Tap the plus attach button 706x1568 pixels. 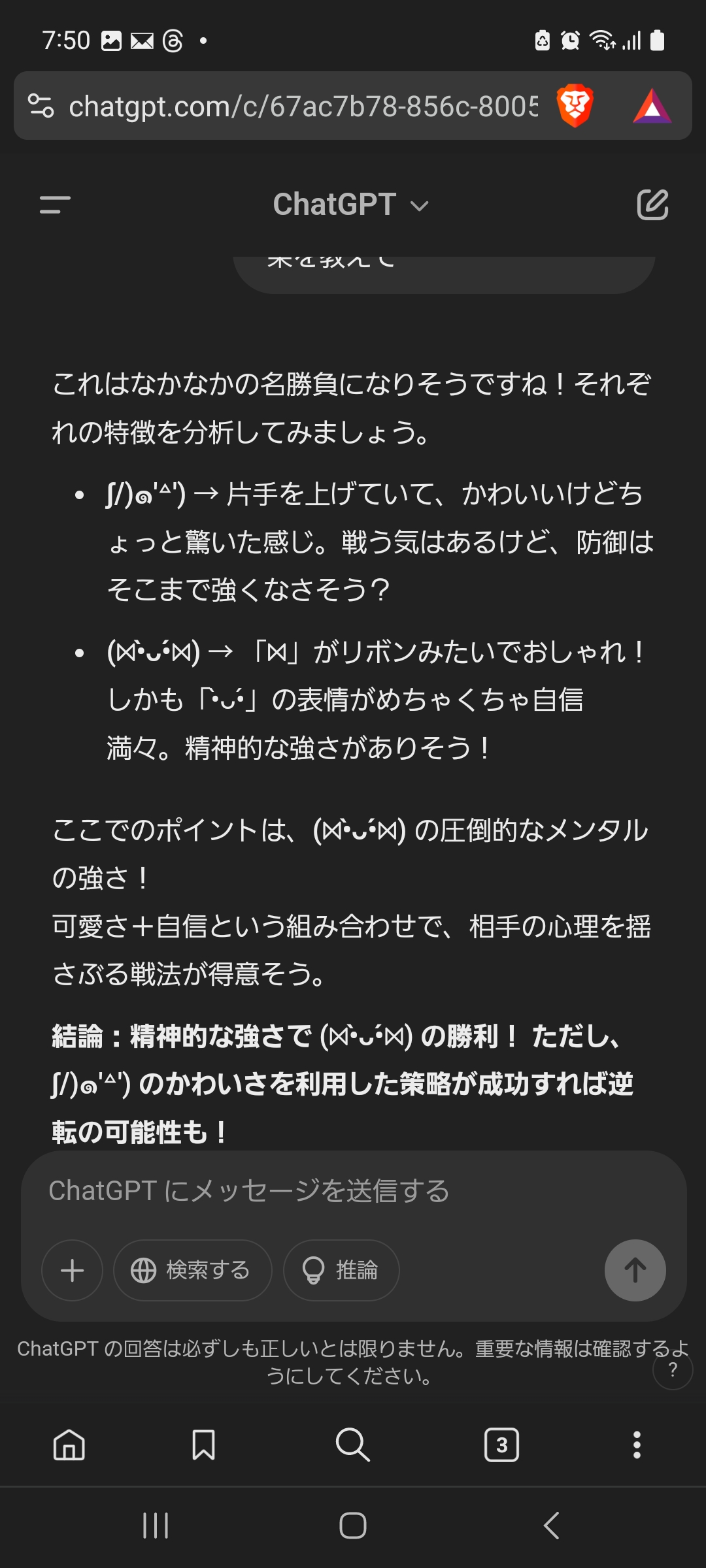(x=72, y=1270)
